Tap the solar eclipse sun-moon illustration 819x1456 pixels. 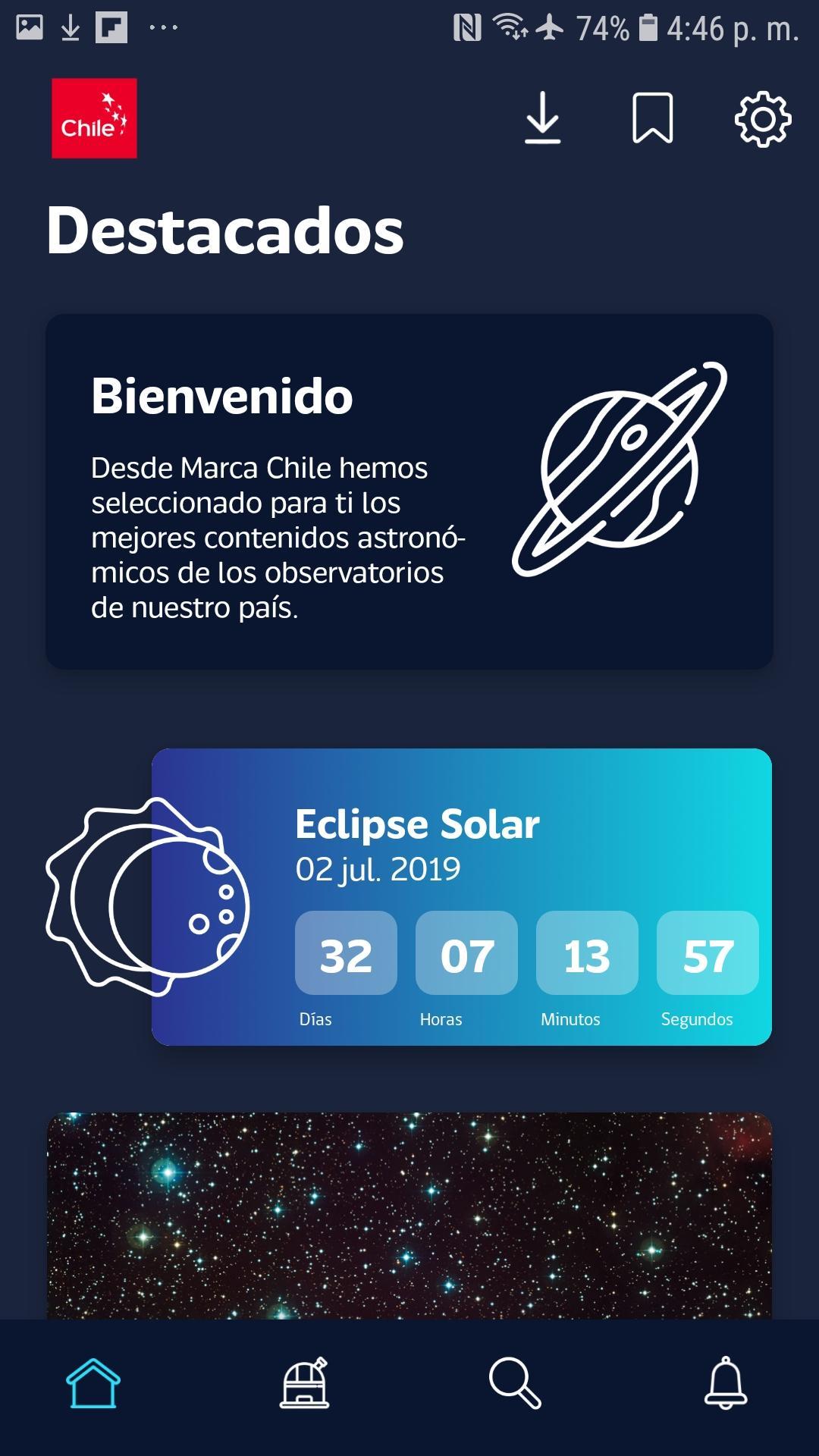click(148, 895)
